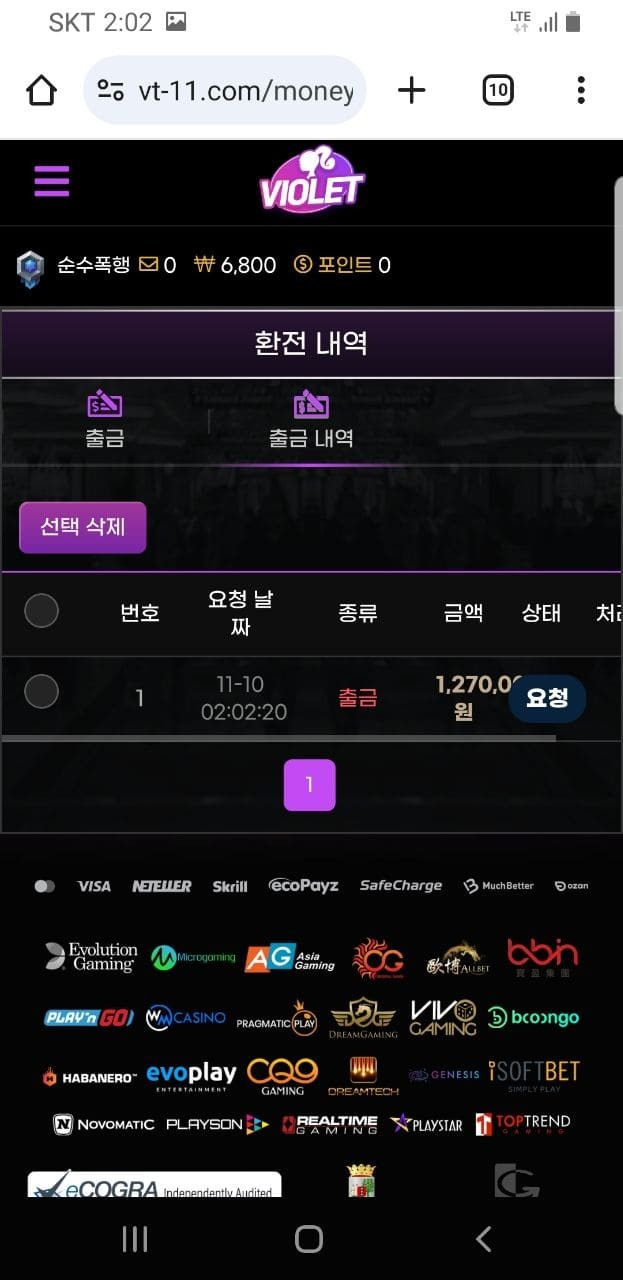
Task: Switch to the 출금 내역 tab
Action: coord(311,419)
